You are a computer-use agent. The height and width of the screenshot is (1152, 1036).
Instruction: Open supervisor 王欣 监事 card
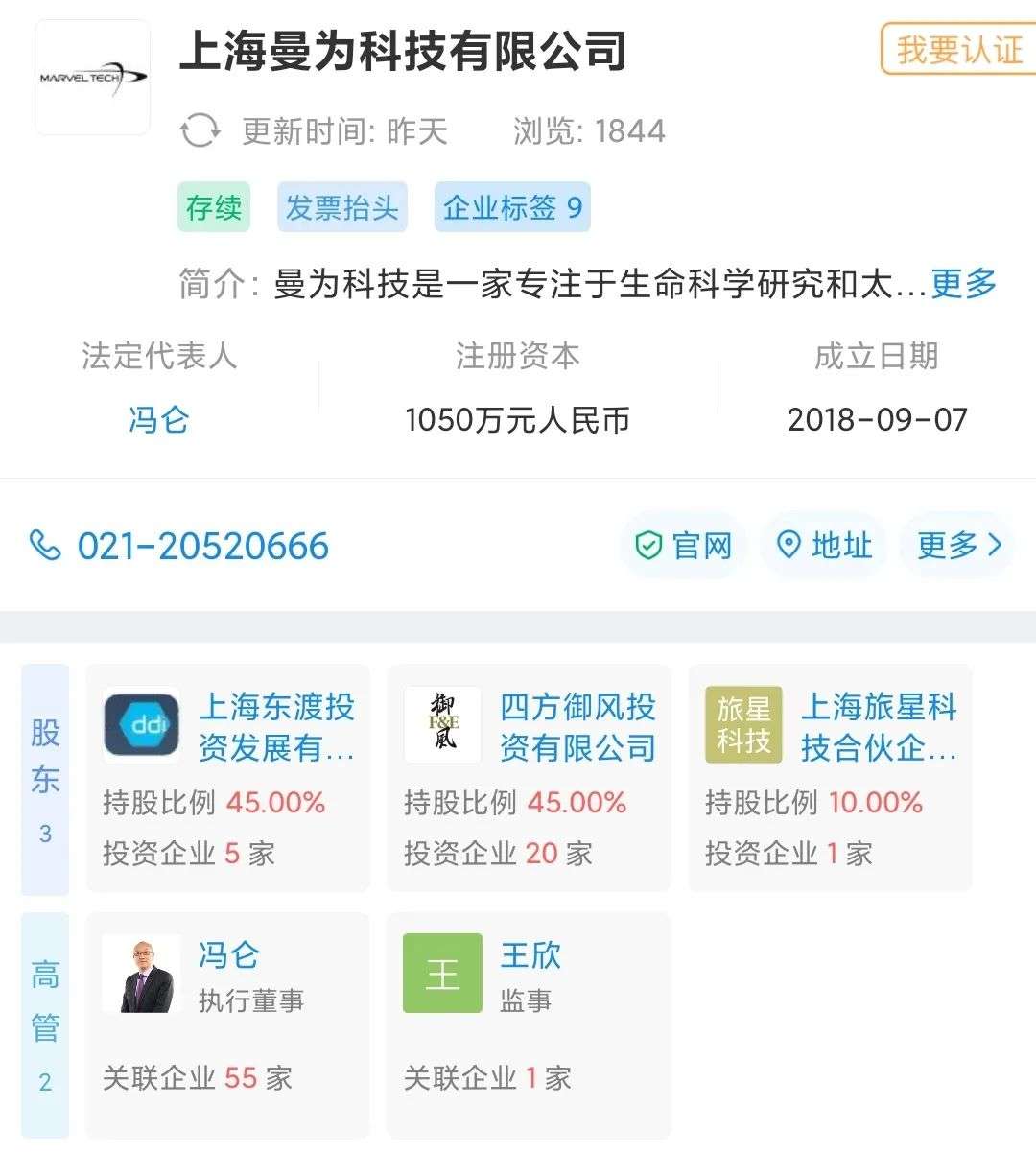(529, 1024)
